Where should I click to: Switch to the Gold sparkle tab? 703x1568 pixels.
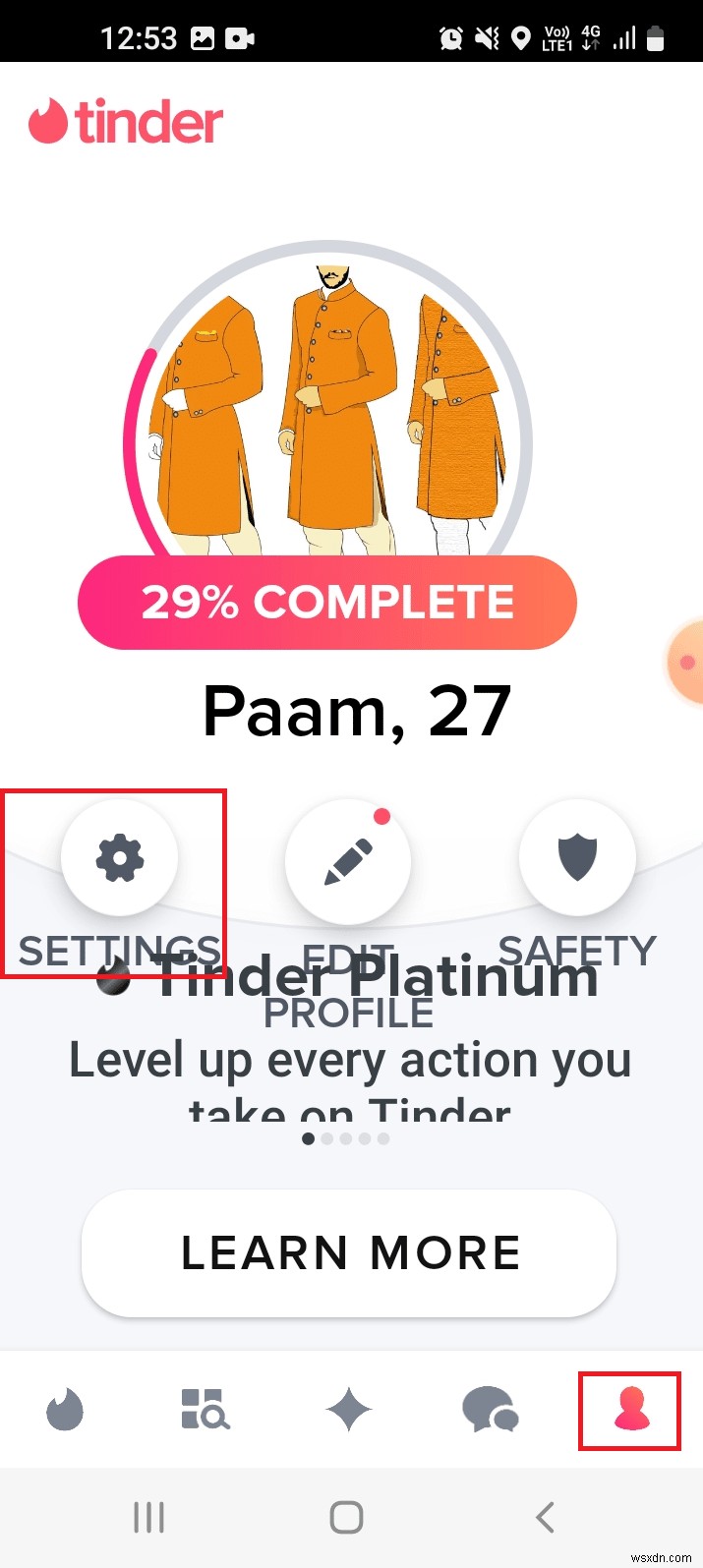pos(349,1411)
